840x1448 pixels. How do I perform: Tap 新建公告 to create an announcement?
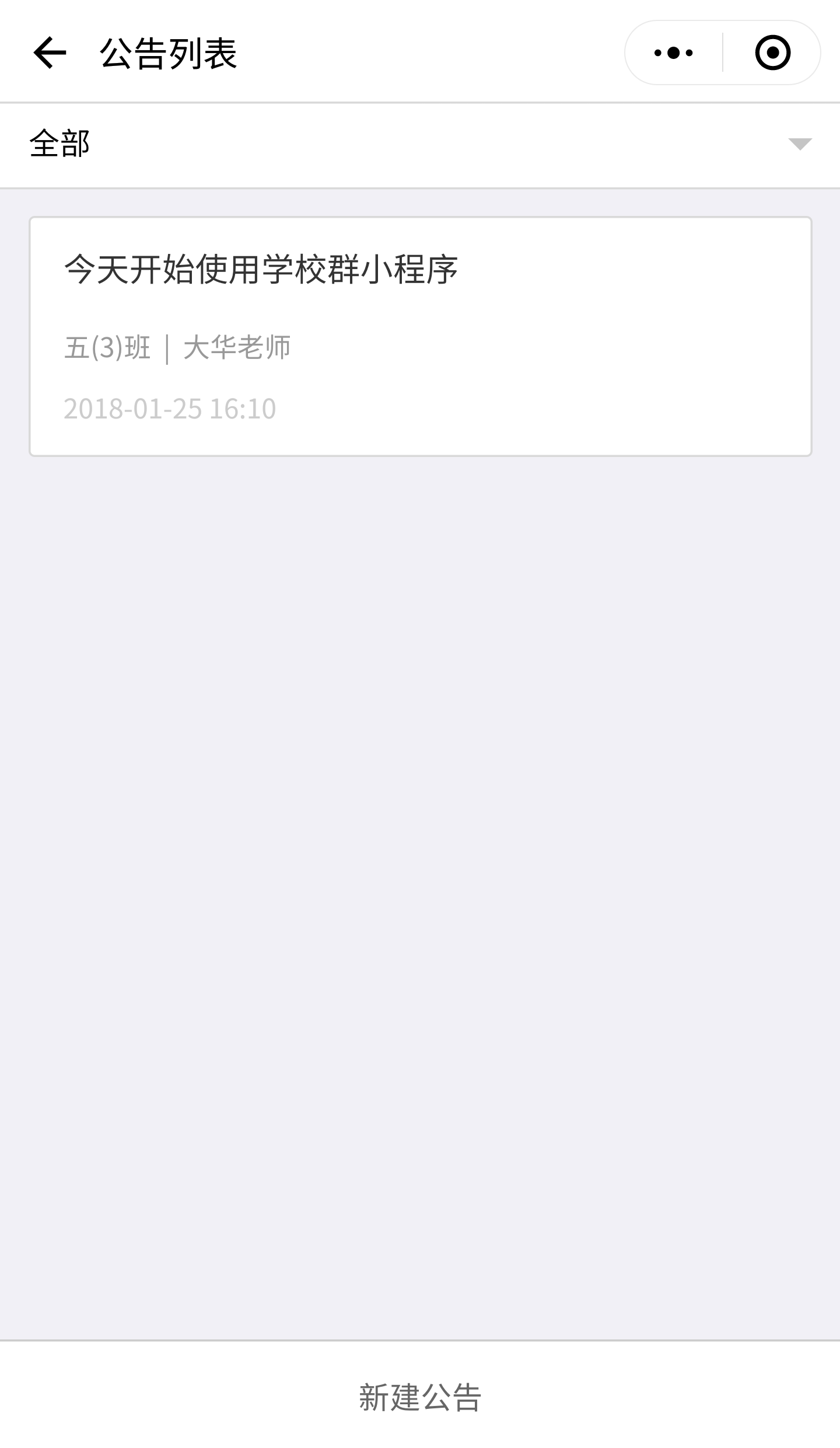point(420,1396)
